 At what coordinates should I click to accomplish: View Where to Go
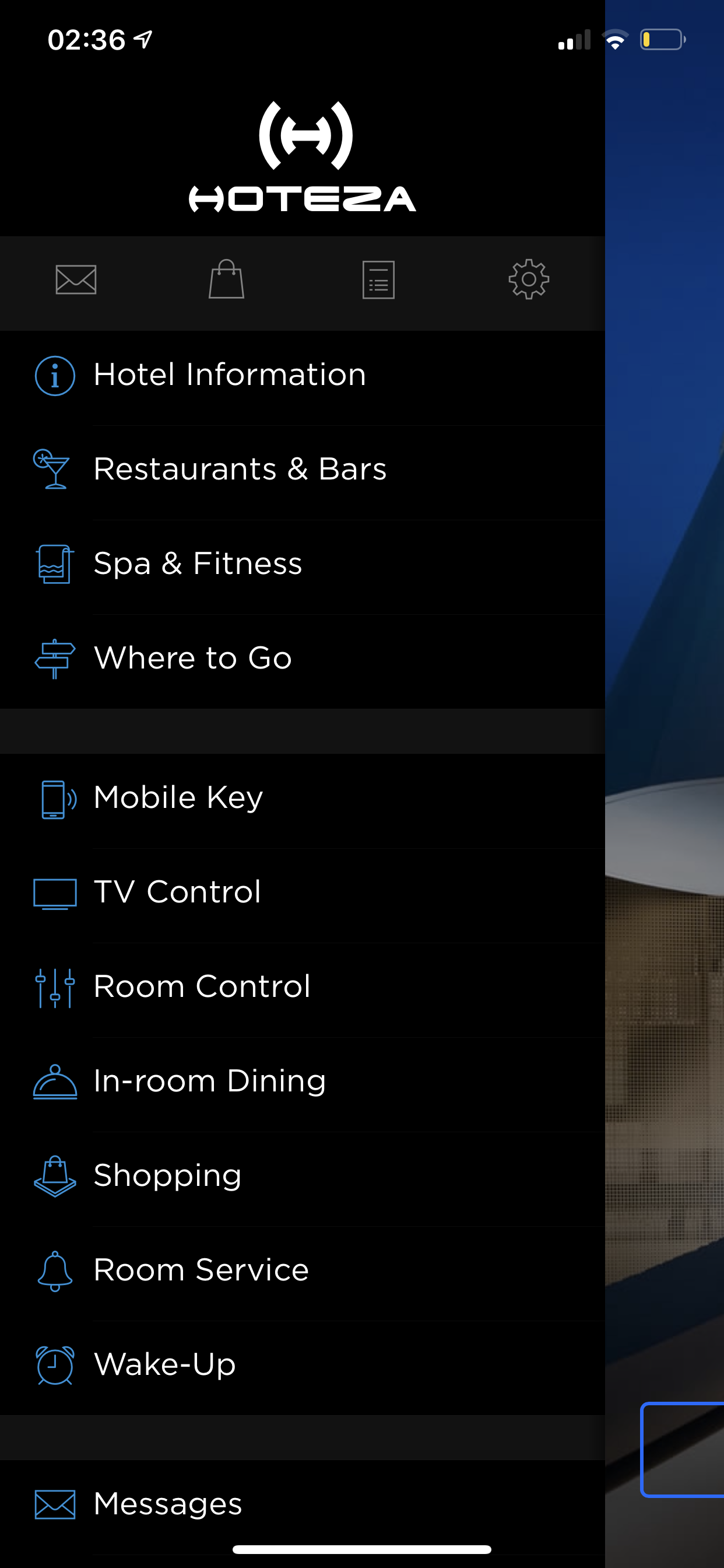pyautogui.click(x=193, y=659)
